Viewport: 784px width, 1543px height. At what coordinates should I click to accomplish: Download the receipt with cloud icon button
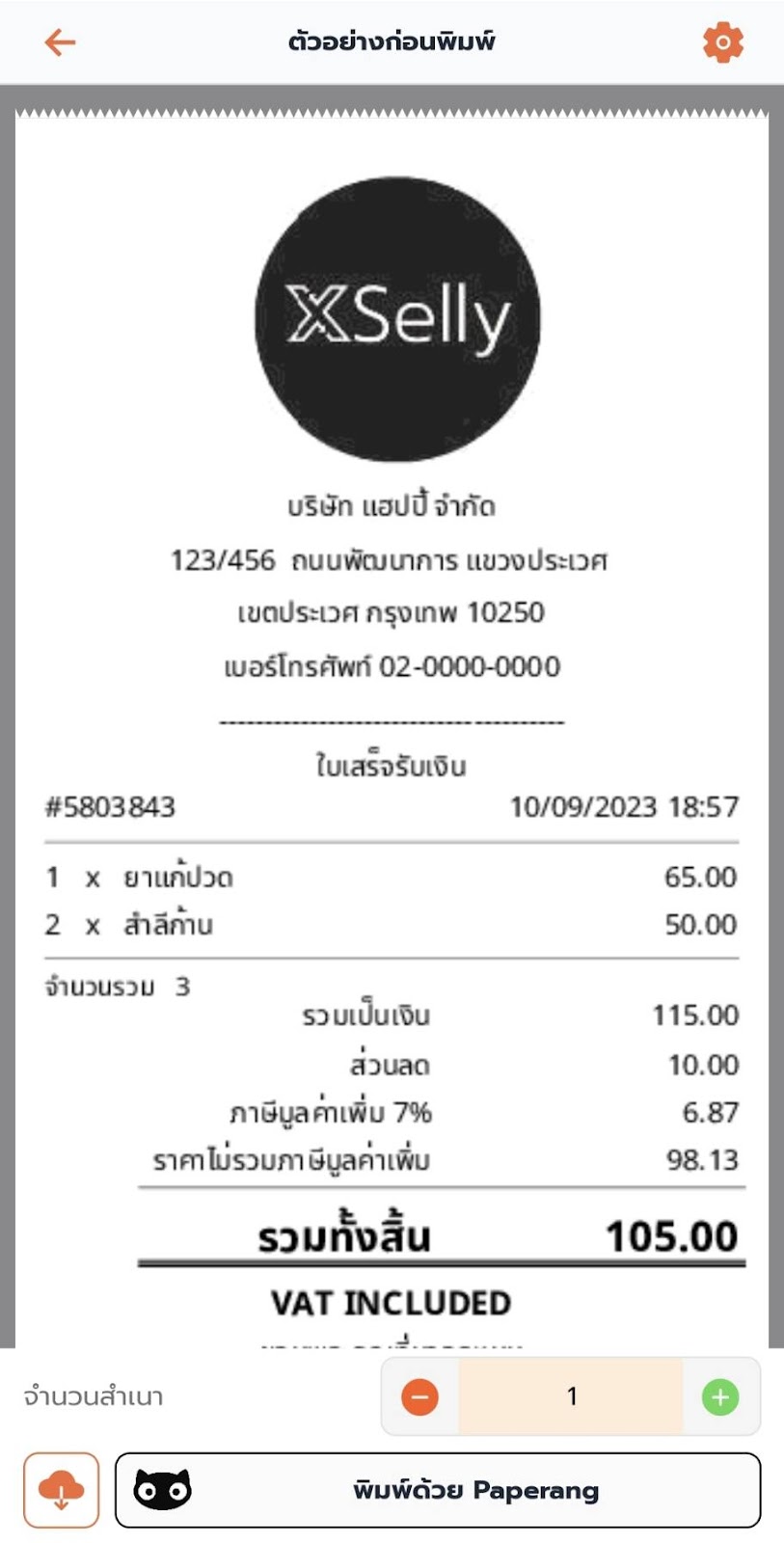pyautogui.click(x=61, y=1490)
